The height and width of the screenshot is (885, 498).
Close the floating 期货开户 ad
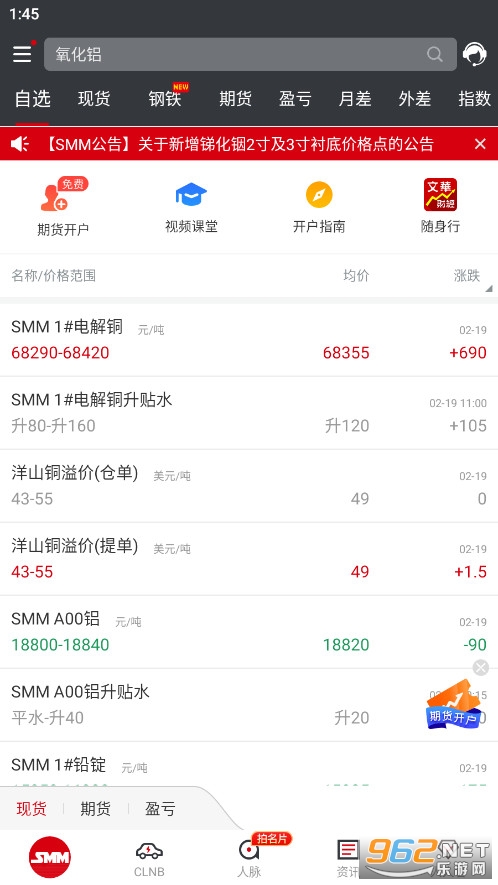tap(480, 668)
